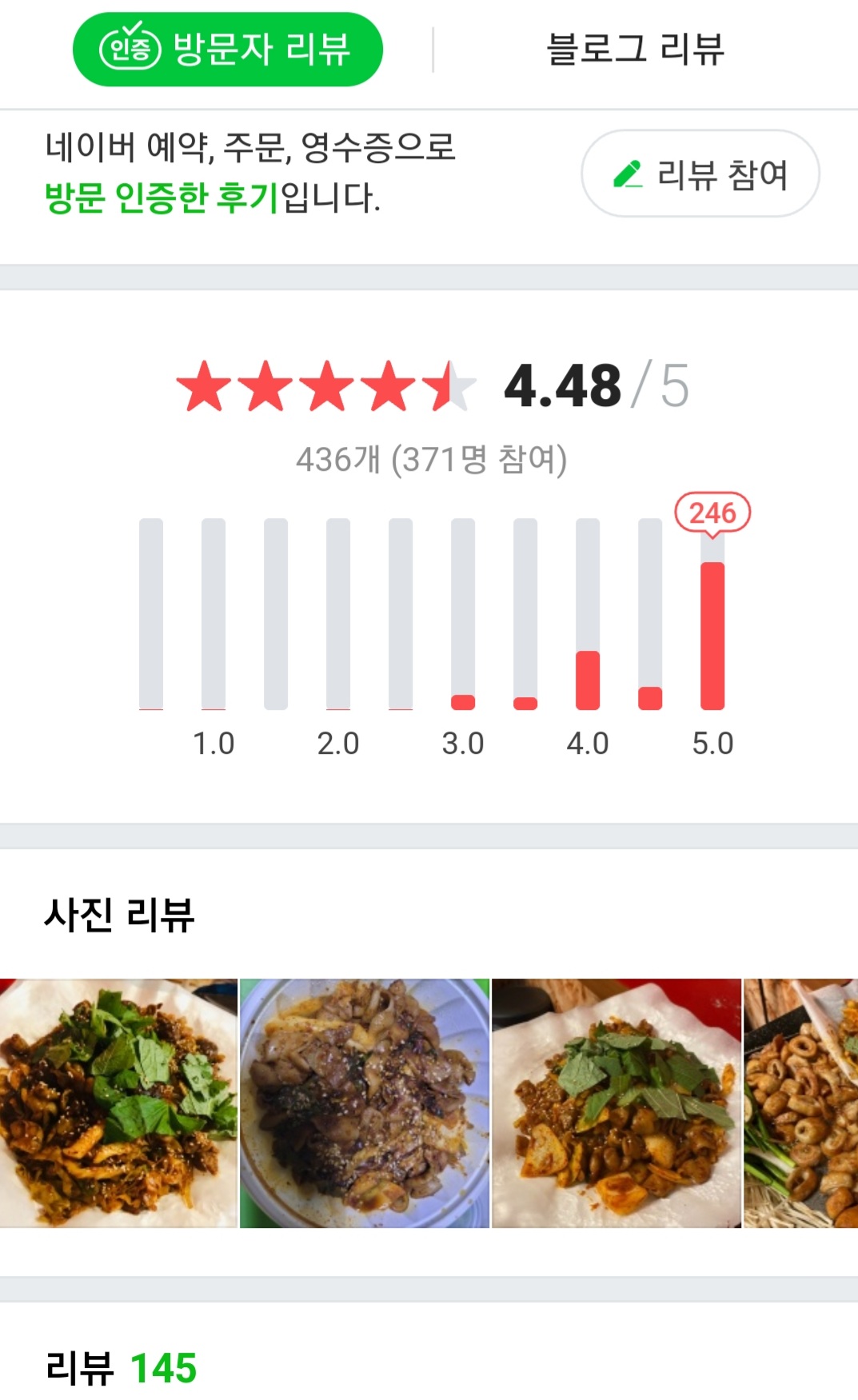
Task: Open the fourth photo review of grilled gopchang
Action: coord(800,1103)
